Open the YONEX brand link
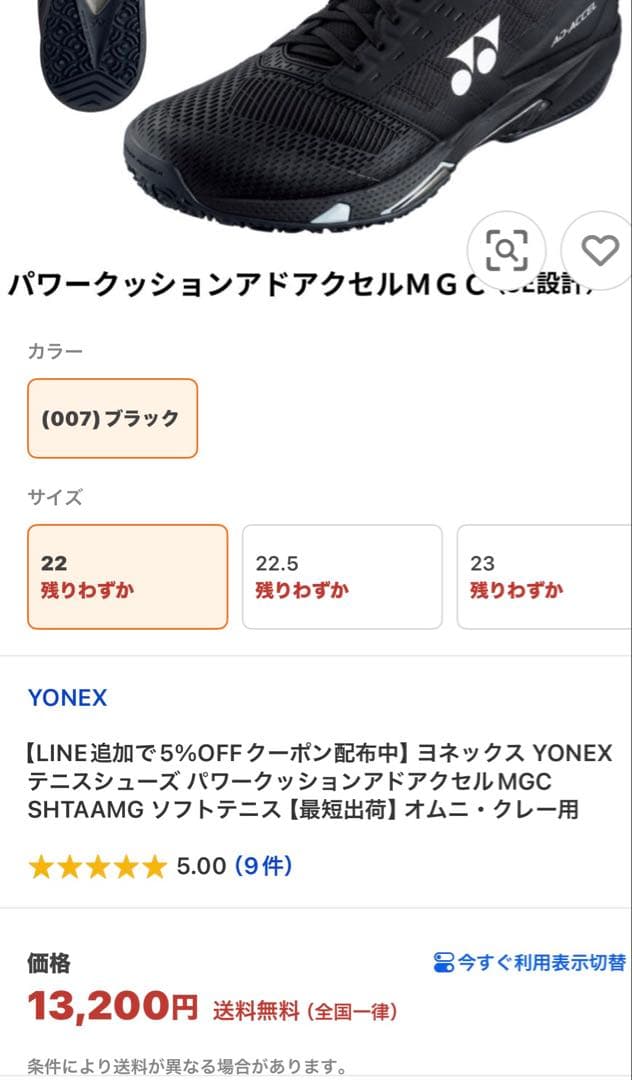 (x=67, y=698)
